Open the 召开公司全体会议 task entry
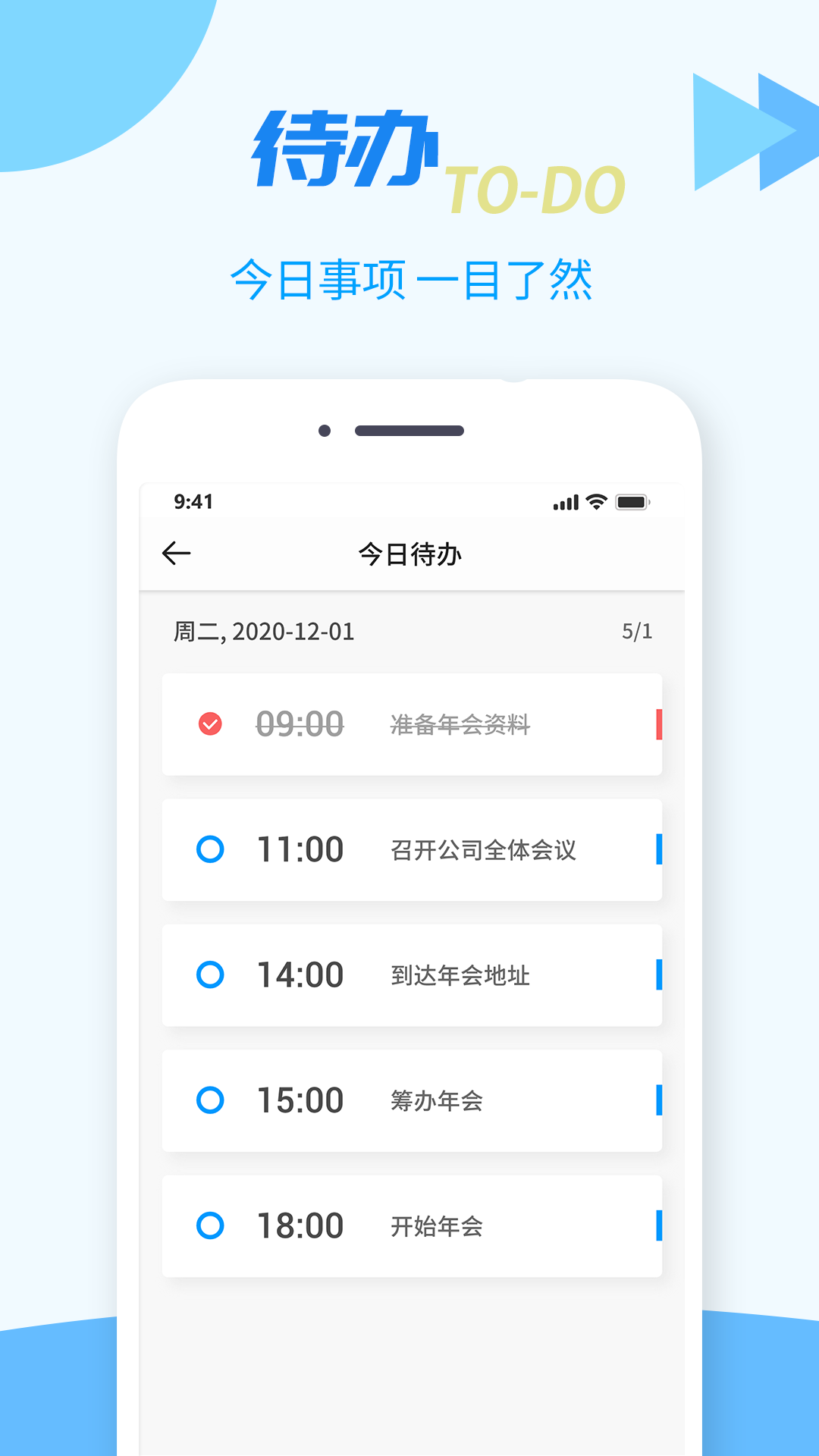Viewport: 819px width, 1456px height. pos(482,851)
